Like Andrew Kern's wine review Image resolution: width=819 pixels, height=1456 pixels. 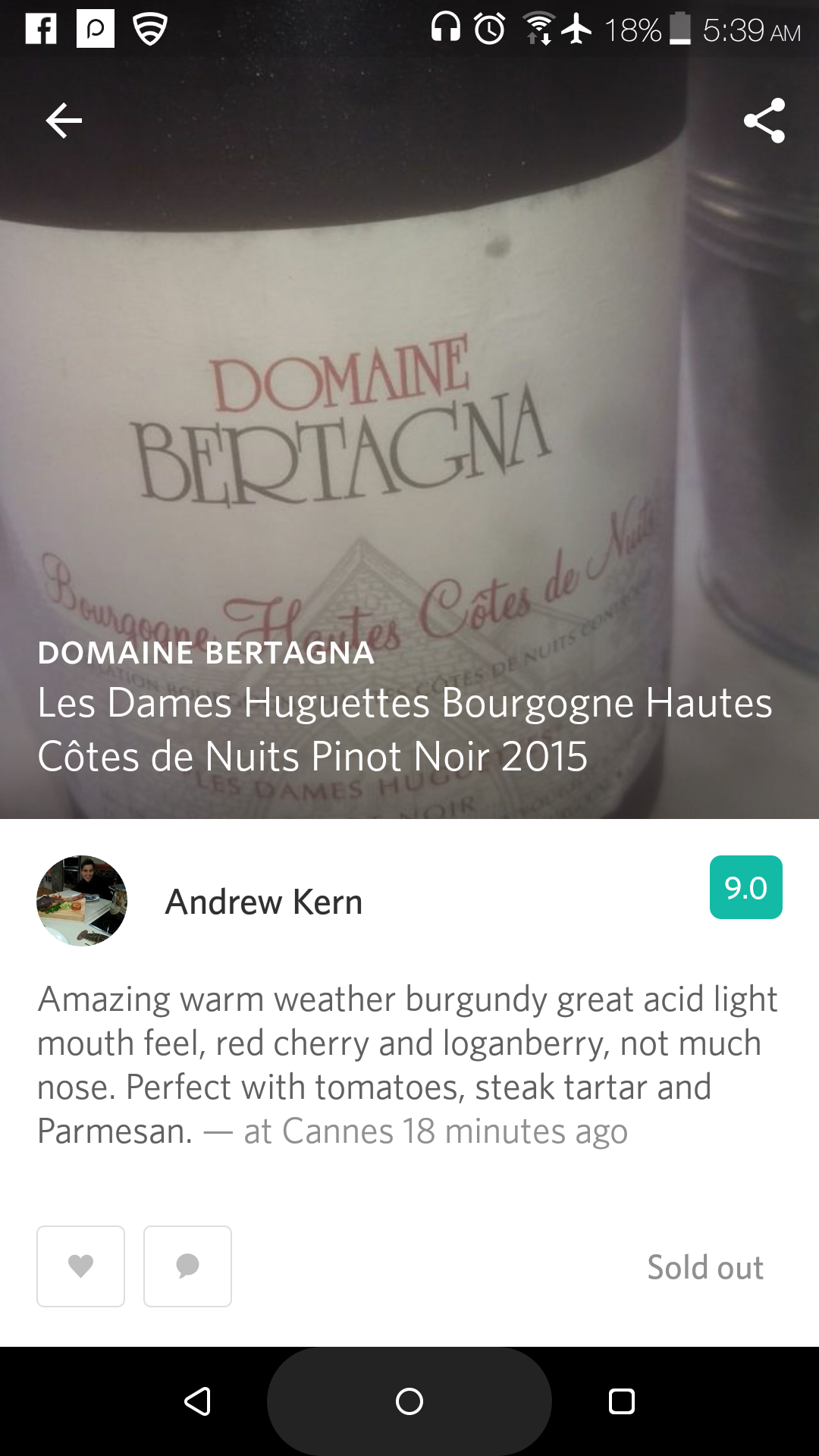pos(81,1266)
